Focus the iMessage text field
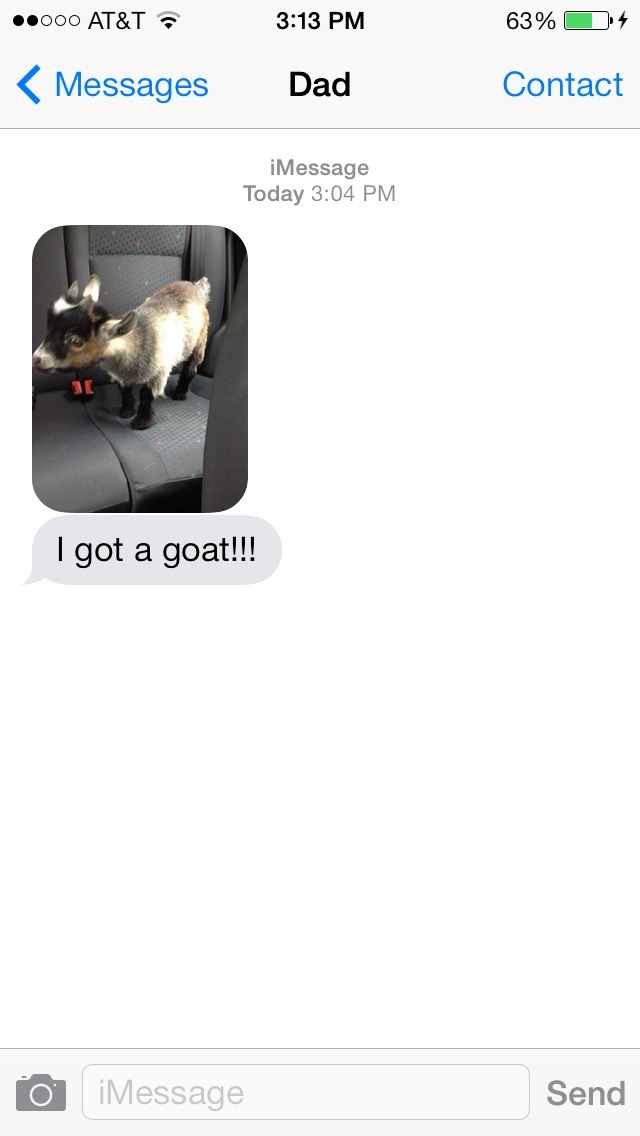 coord(305,1092)
